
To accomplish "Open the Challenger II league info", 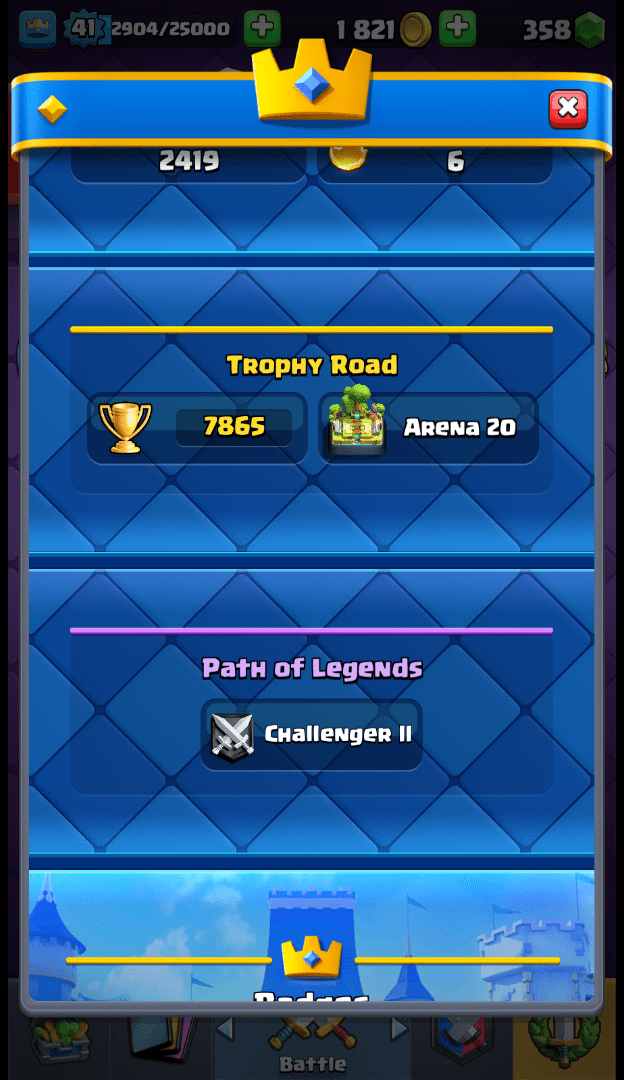I will coord(311,735).
